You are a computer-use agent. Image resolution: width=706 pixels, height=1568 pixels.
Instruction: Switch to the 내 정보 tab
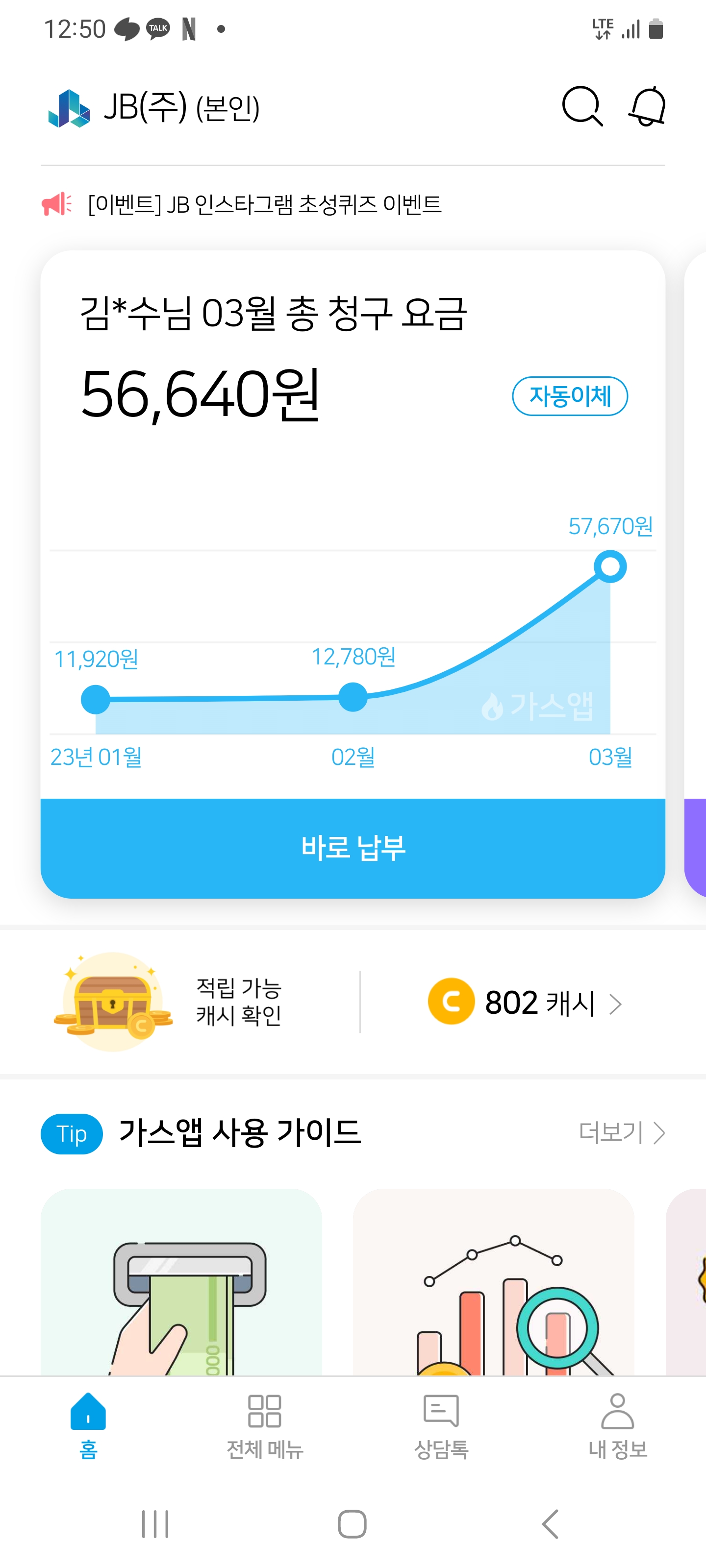click(618, 1425)
